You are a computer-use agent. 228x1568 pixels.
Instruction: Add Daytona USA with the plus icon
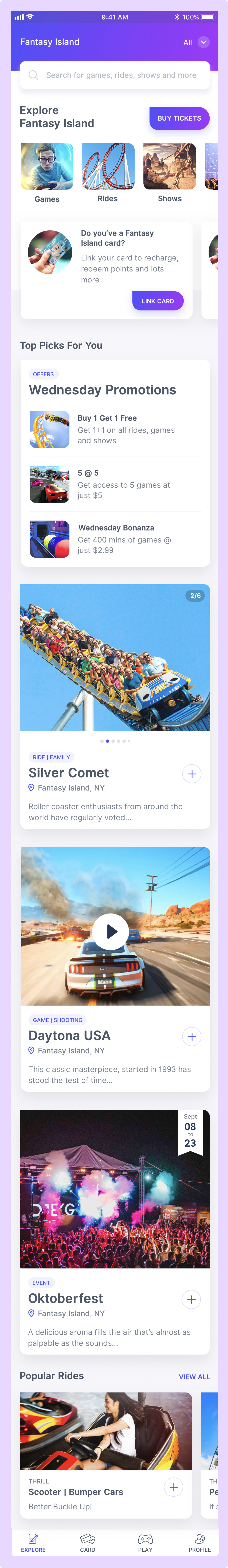(x=192, y=1037)
